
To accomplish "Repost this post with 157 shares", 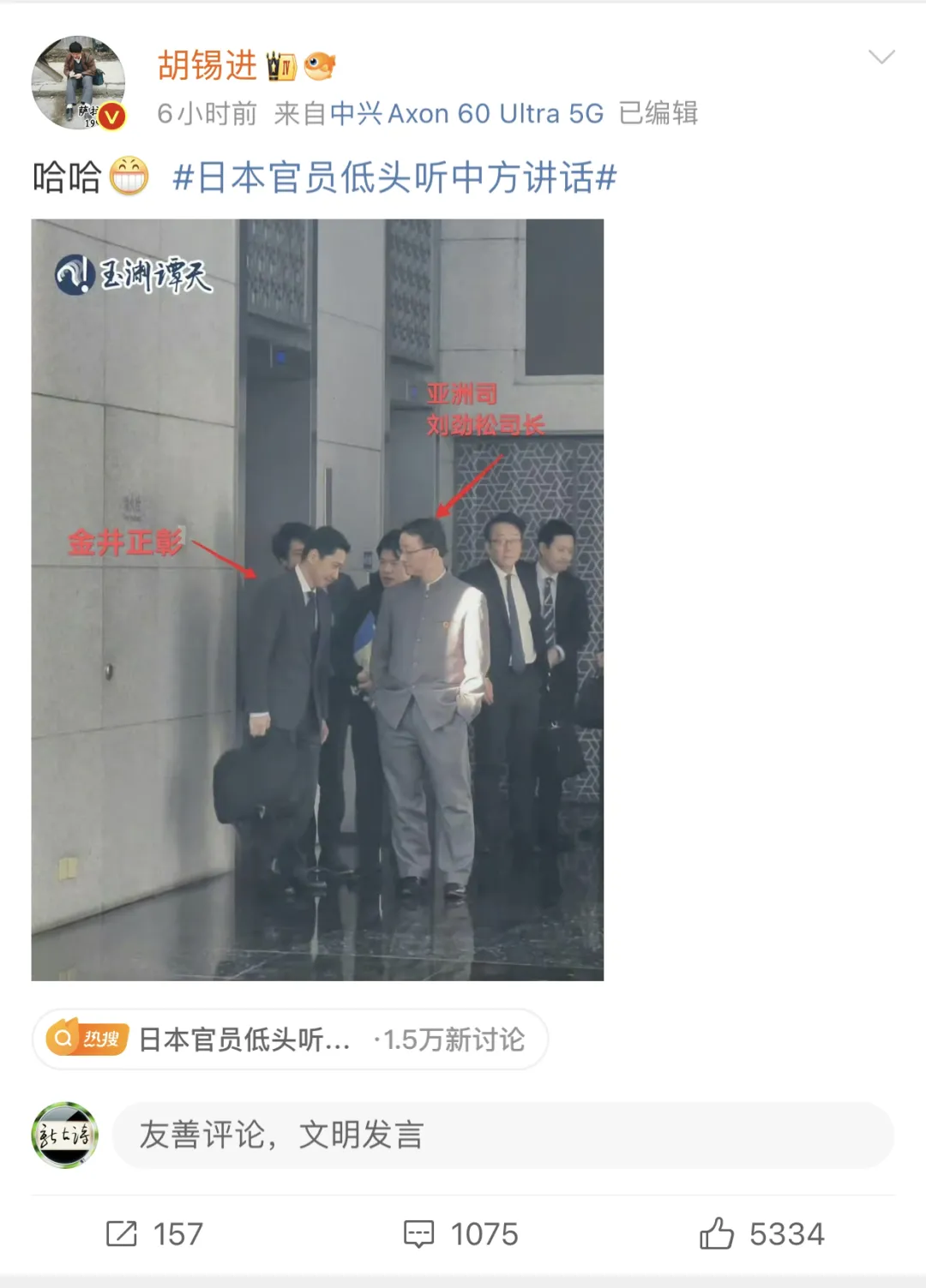I will pyautogui.click(x=154, y=1234).
